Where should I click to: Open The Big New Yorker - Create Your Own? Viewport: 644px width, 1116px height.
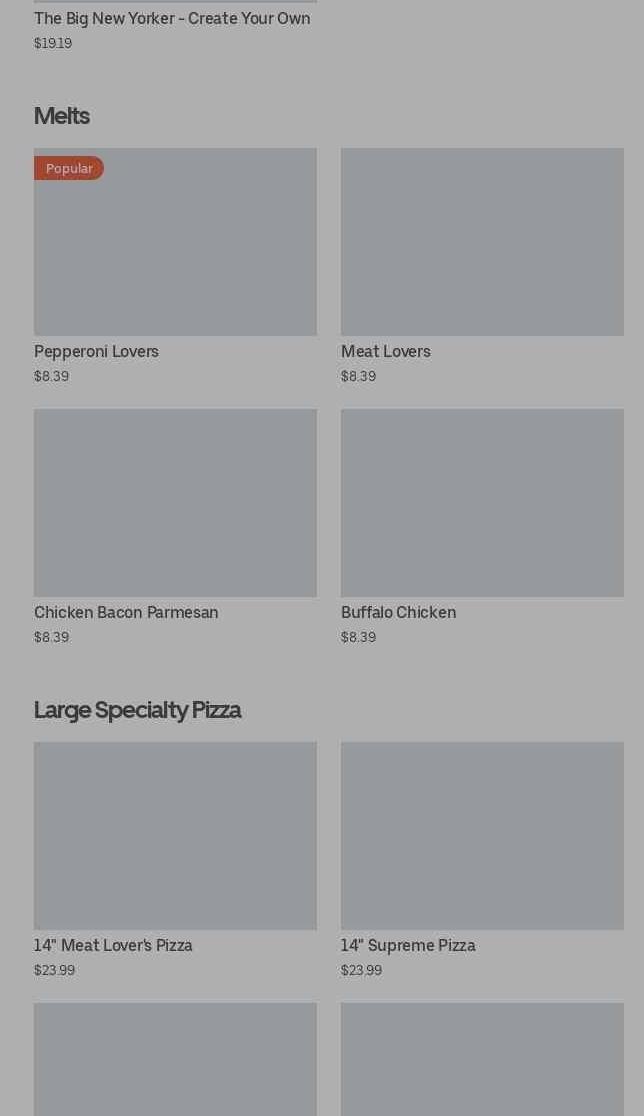point(172,19)
